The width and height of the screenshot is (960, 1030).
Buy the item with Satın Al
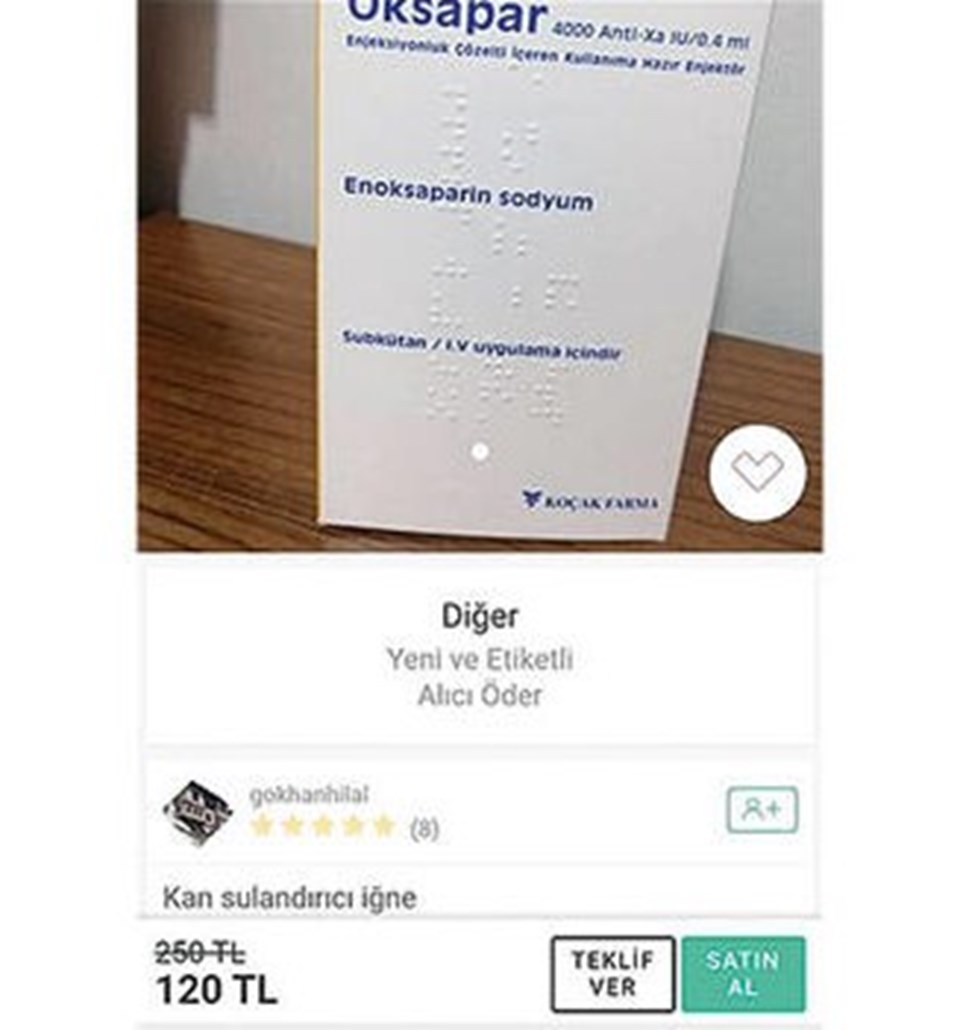(x=742, y=974)
